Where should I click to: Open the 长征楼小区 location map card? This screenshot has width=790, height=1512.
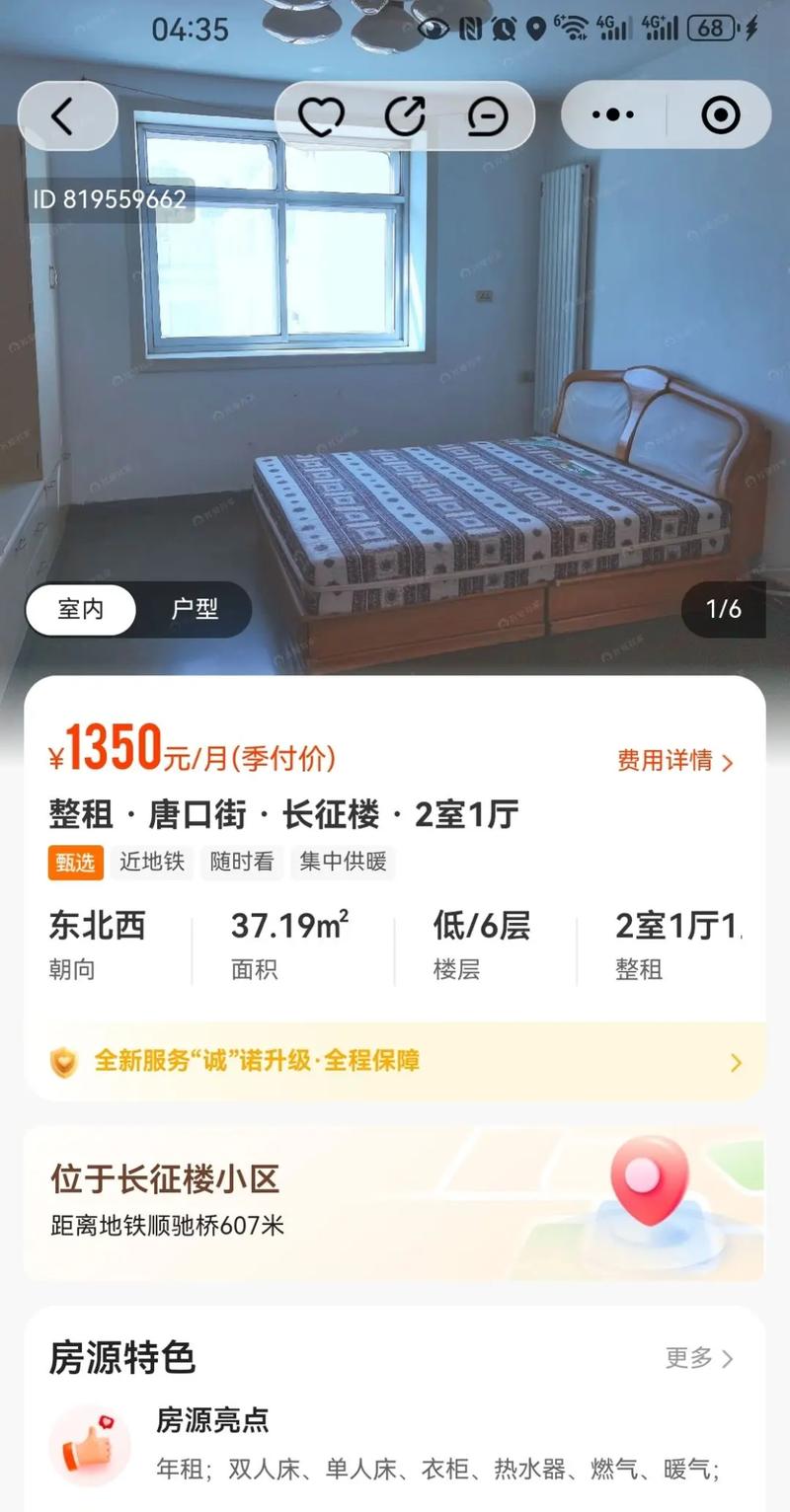pyautogui.click(x=395, y=1203)
